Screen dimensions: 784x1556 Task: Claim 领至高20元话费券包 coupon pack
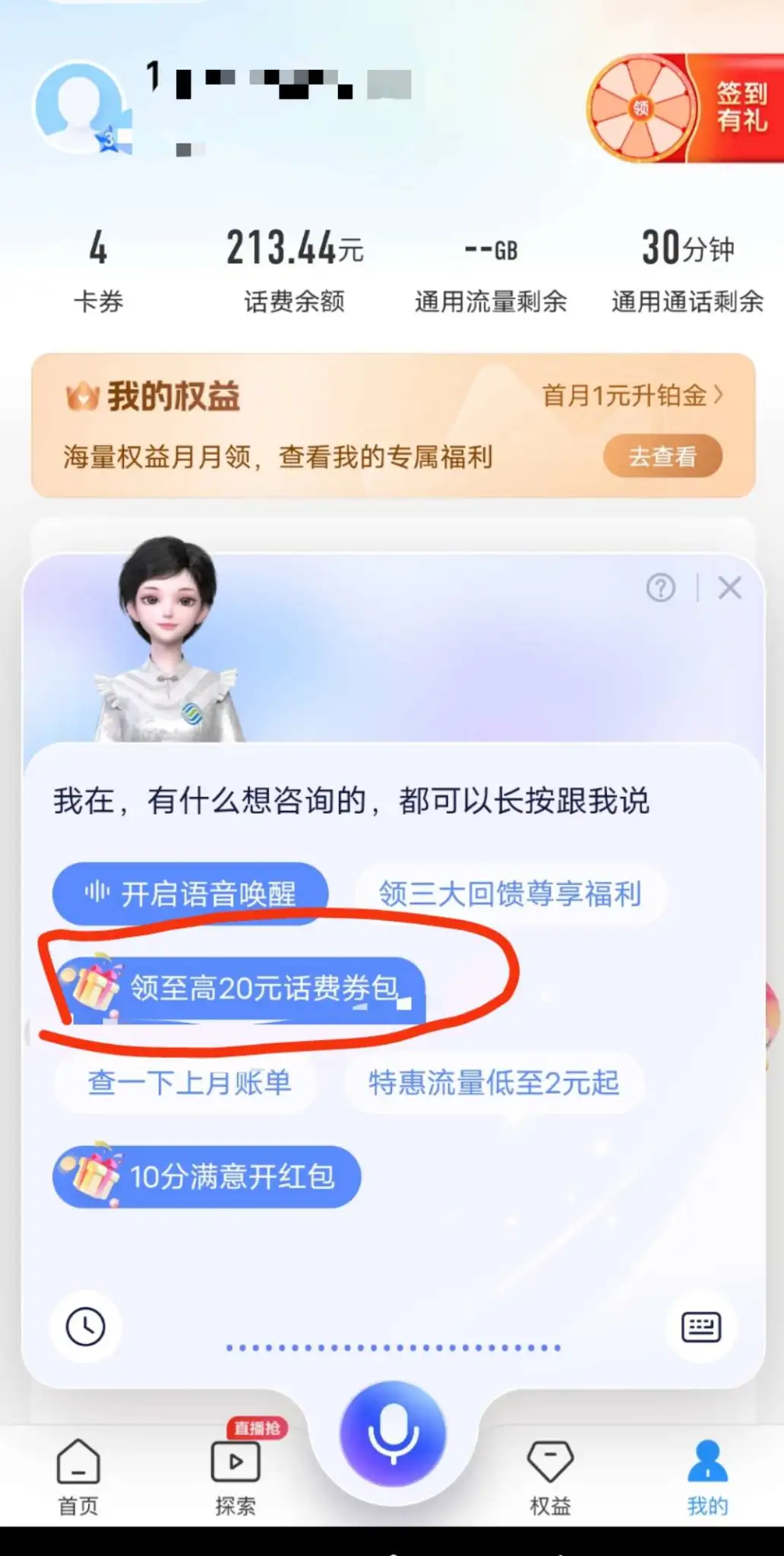click(x=240, y=988)
